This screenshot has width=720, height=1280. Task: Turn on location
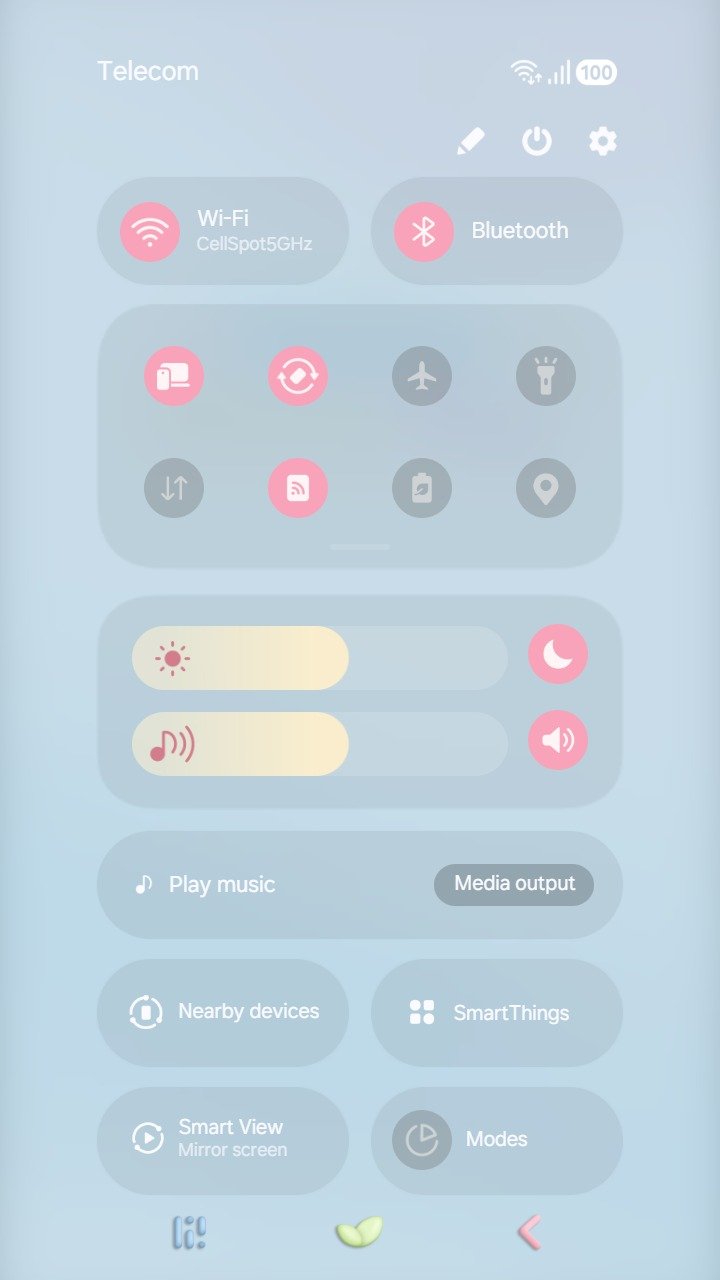[546, 488]
